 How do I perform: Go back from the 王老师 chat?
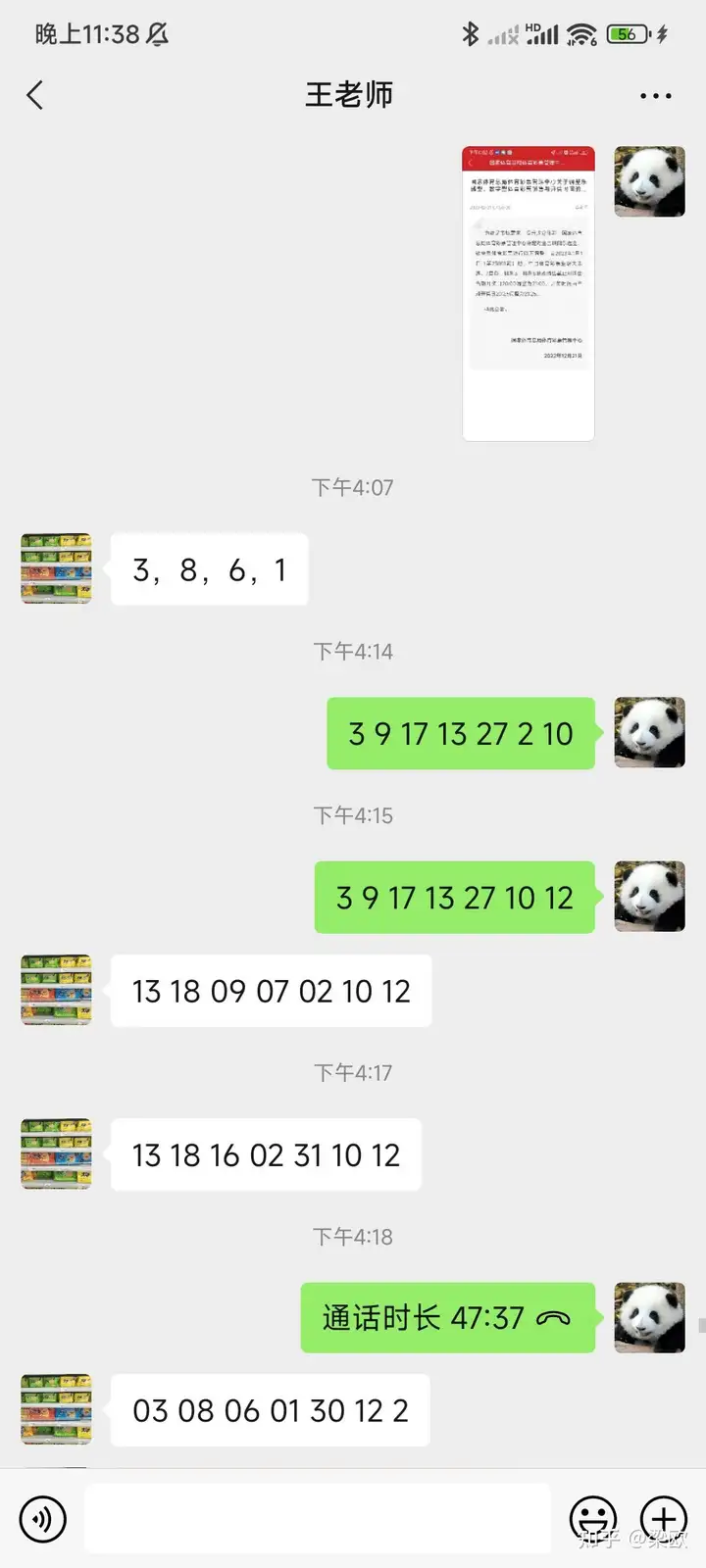tap(35, 95)
